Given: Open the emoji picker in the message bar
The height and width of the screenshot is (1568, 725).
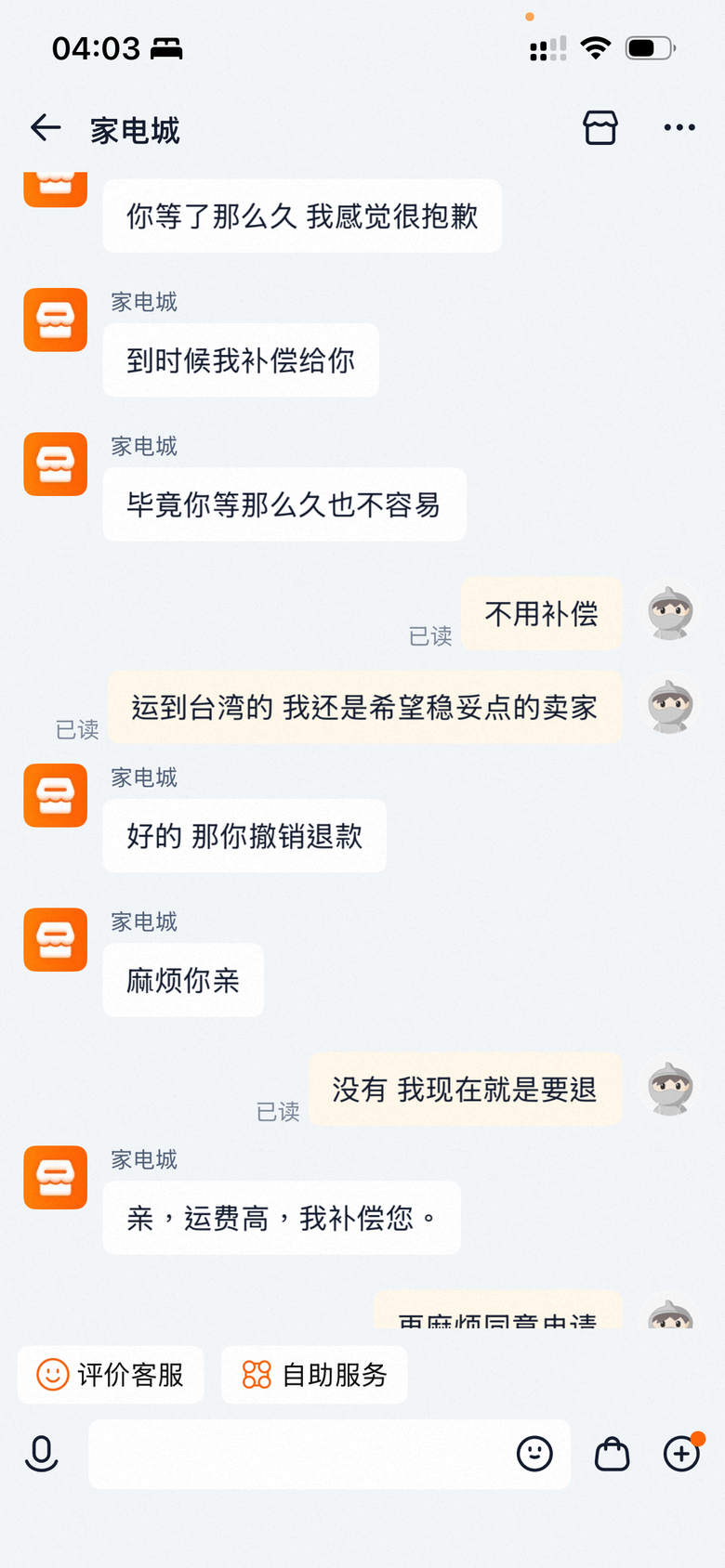Looking at the screenshot, I should point(535,1455).
